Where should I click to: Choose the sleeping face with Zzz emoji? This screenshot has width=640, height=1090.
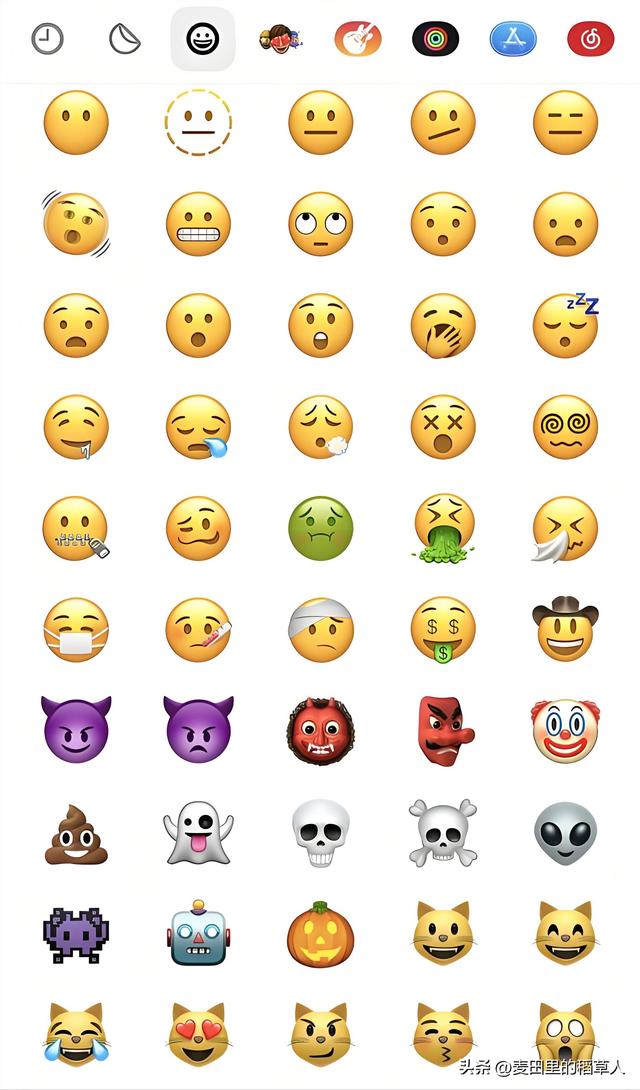coord(566,326)
